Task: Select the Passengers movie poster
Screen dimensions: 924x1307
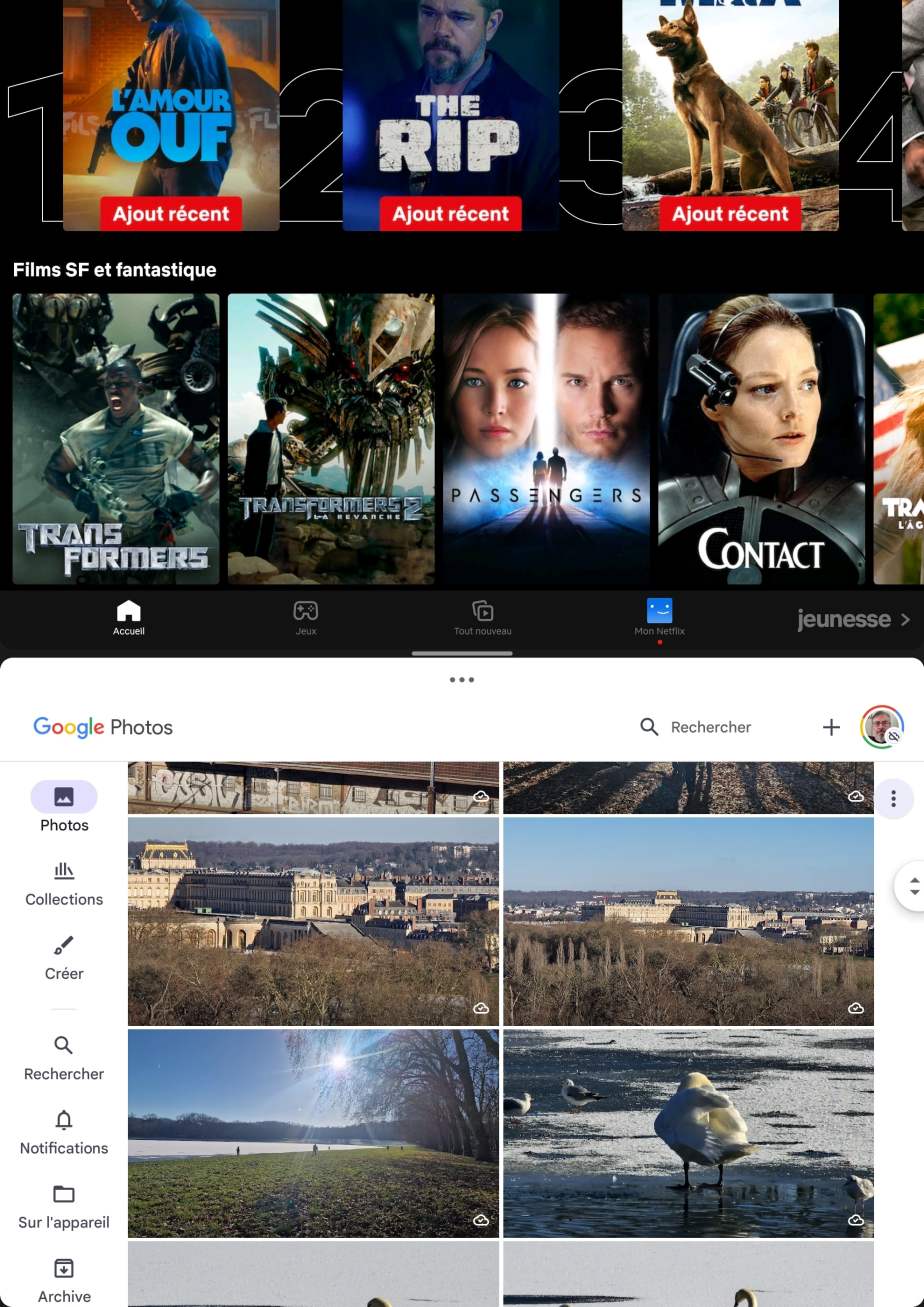Action: 546,438
